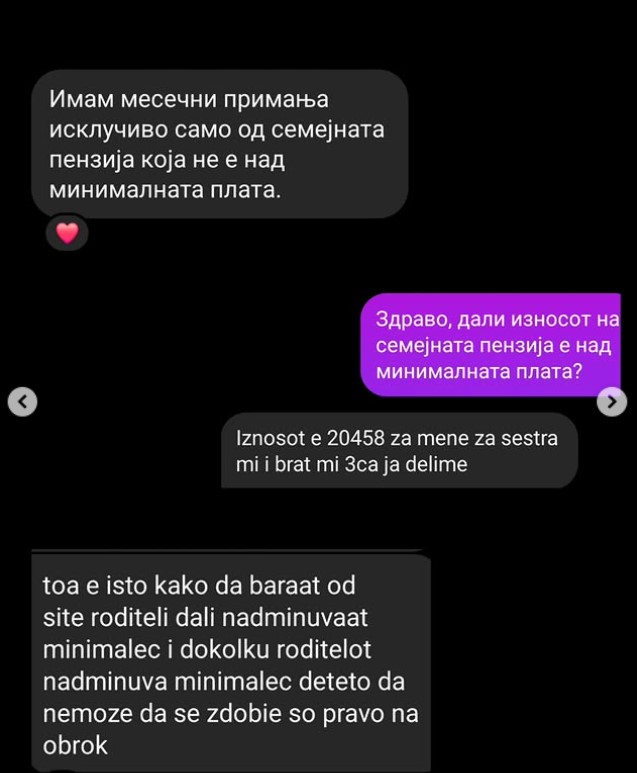Screen dimensions: 637x773
Task: Advance to the next slide
Action: coord(611,401)
